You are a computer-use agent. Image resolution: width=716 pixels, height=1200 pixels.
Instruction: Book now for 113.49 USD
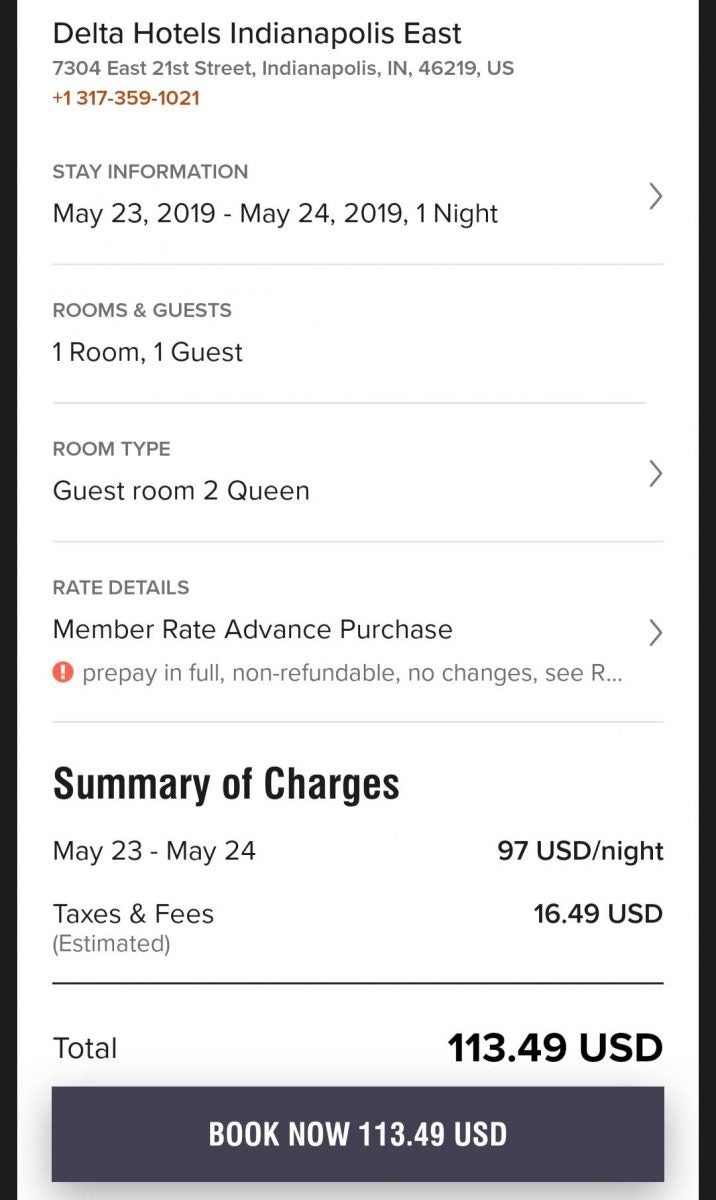(357, 1134)
